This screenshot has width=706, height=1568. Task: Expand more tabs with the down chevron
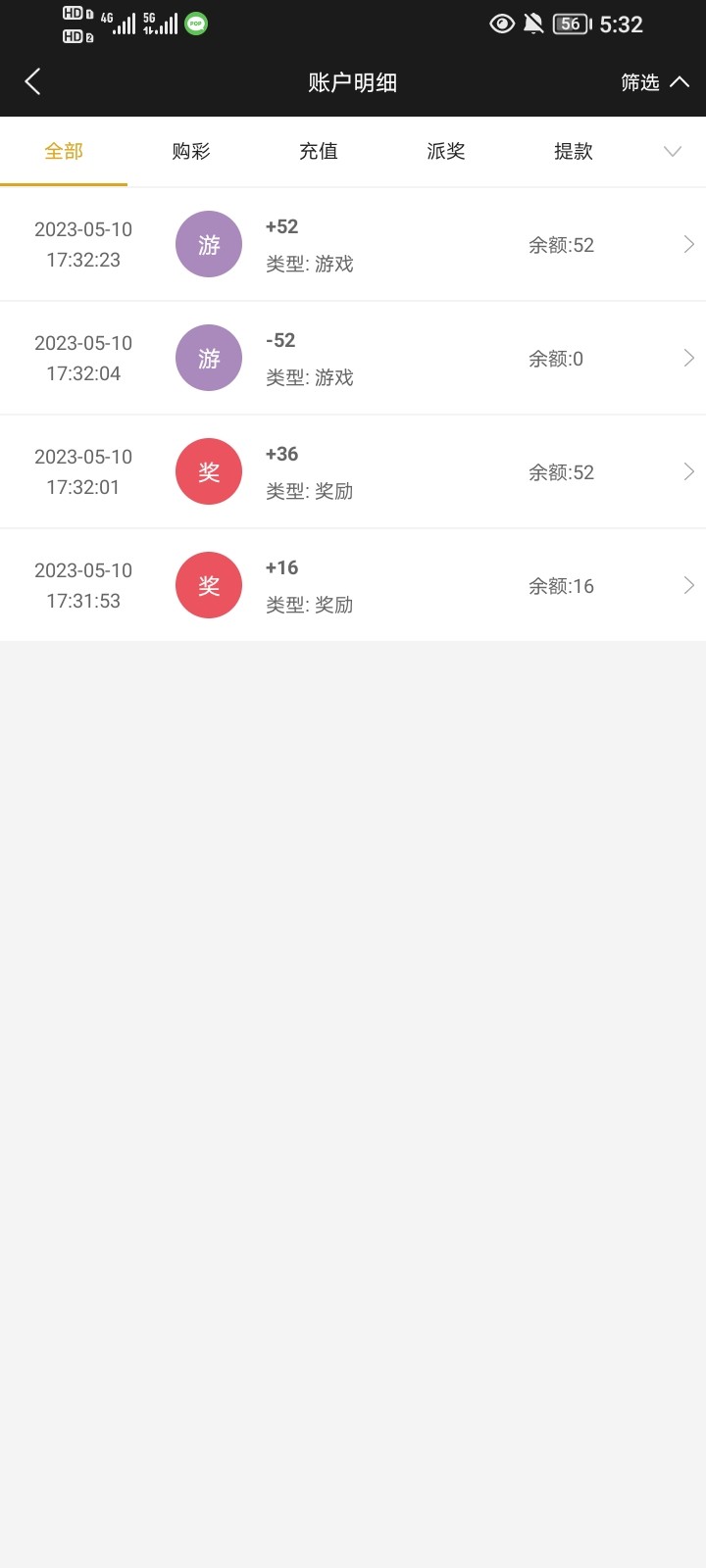(672, 151)
